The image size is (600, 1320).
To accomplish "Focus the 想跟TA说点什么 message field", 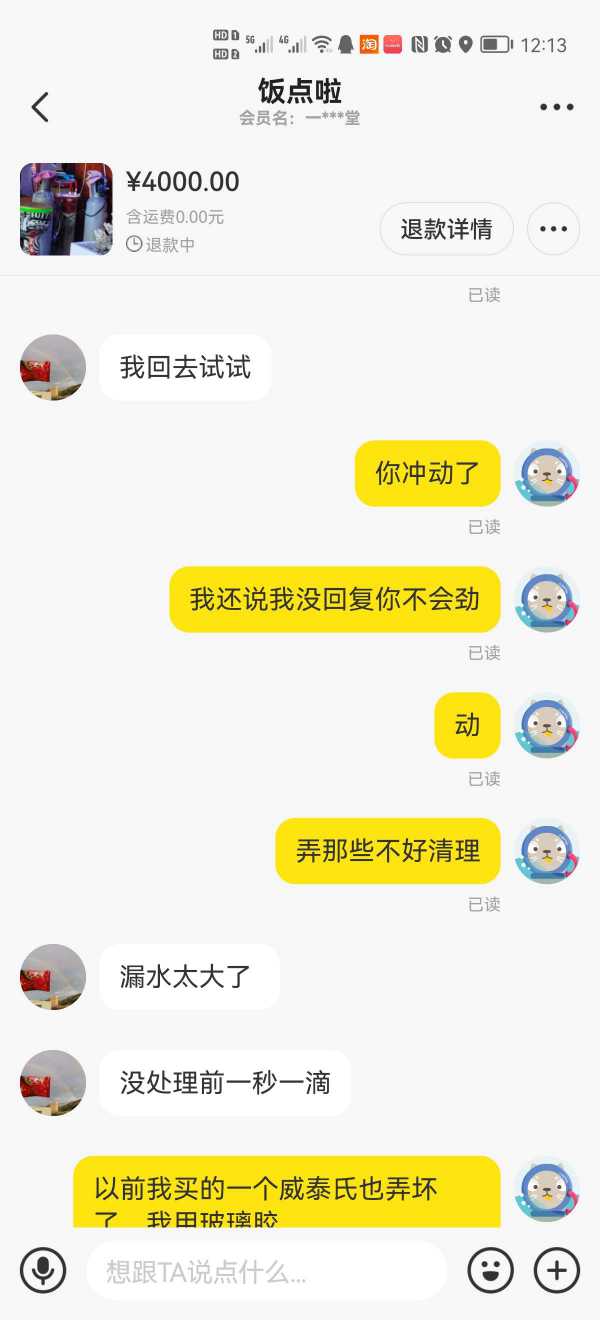I will 266,1271.
